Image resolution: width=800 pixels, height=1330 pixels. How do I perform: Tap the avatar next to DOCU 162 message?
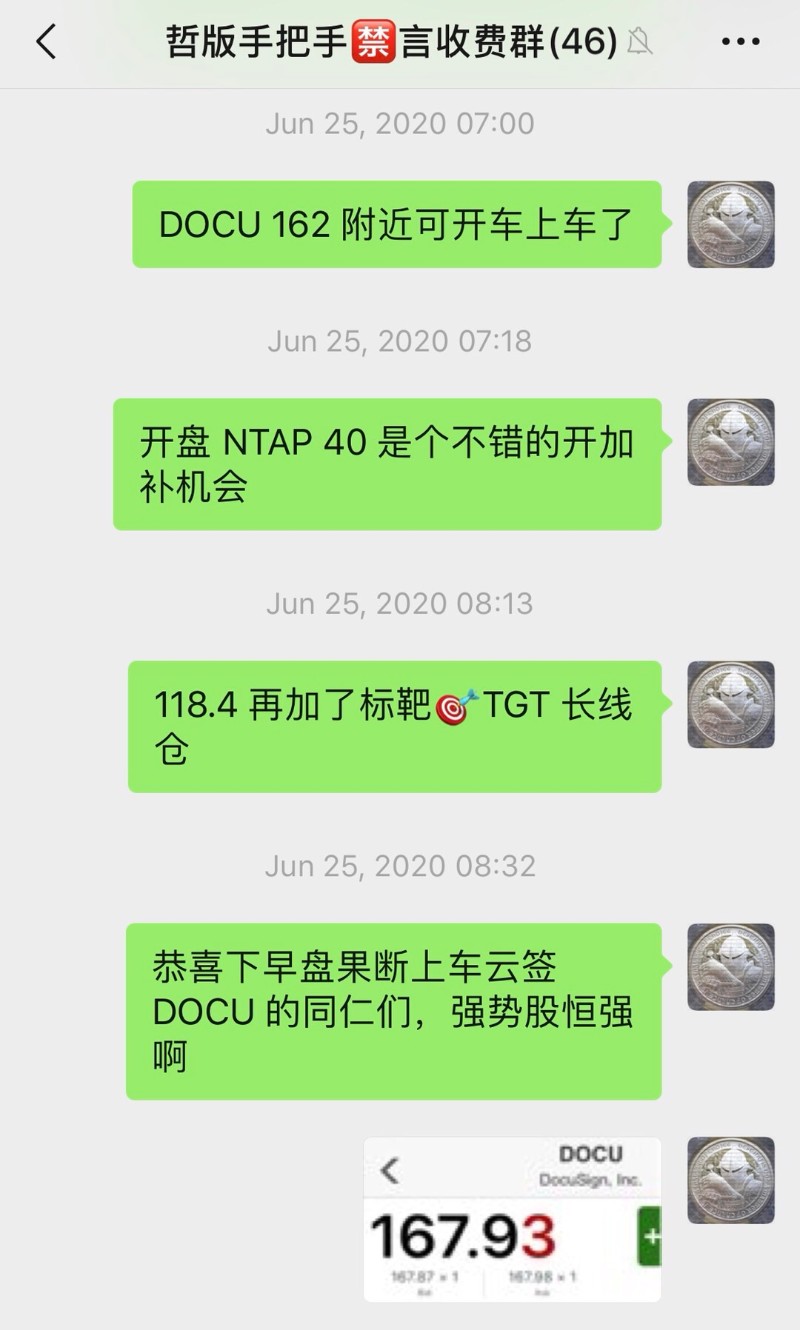coord(731,224)
